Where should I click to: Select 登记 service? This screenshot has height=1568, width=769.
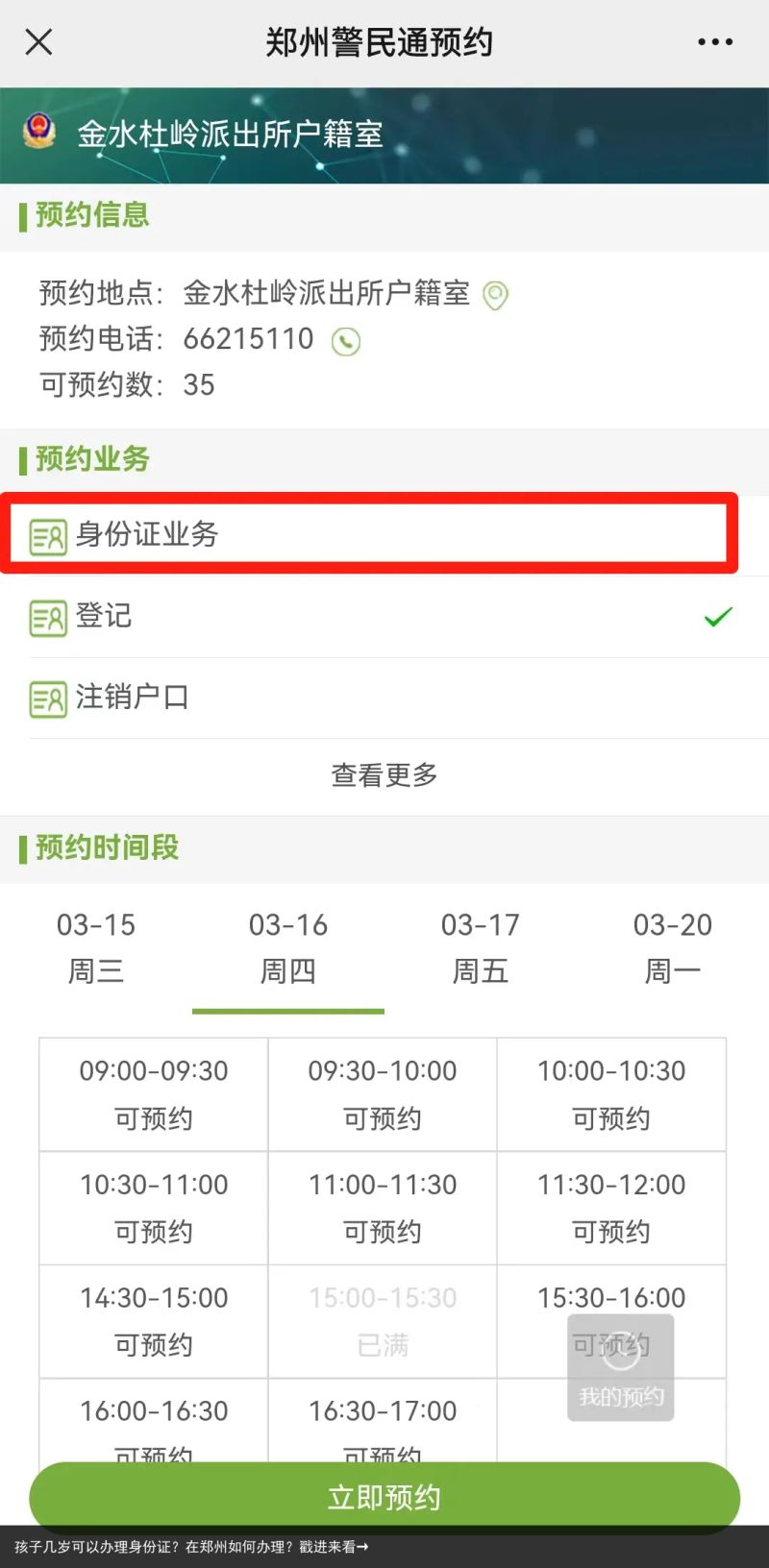[384, 617]
